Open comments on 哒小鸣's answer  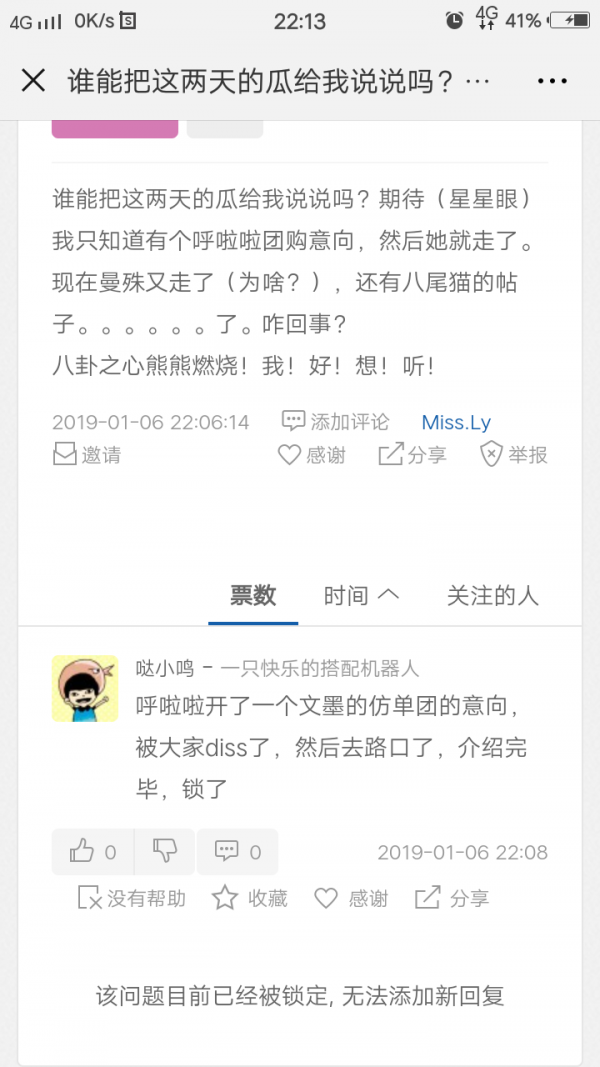[237, 852]
